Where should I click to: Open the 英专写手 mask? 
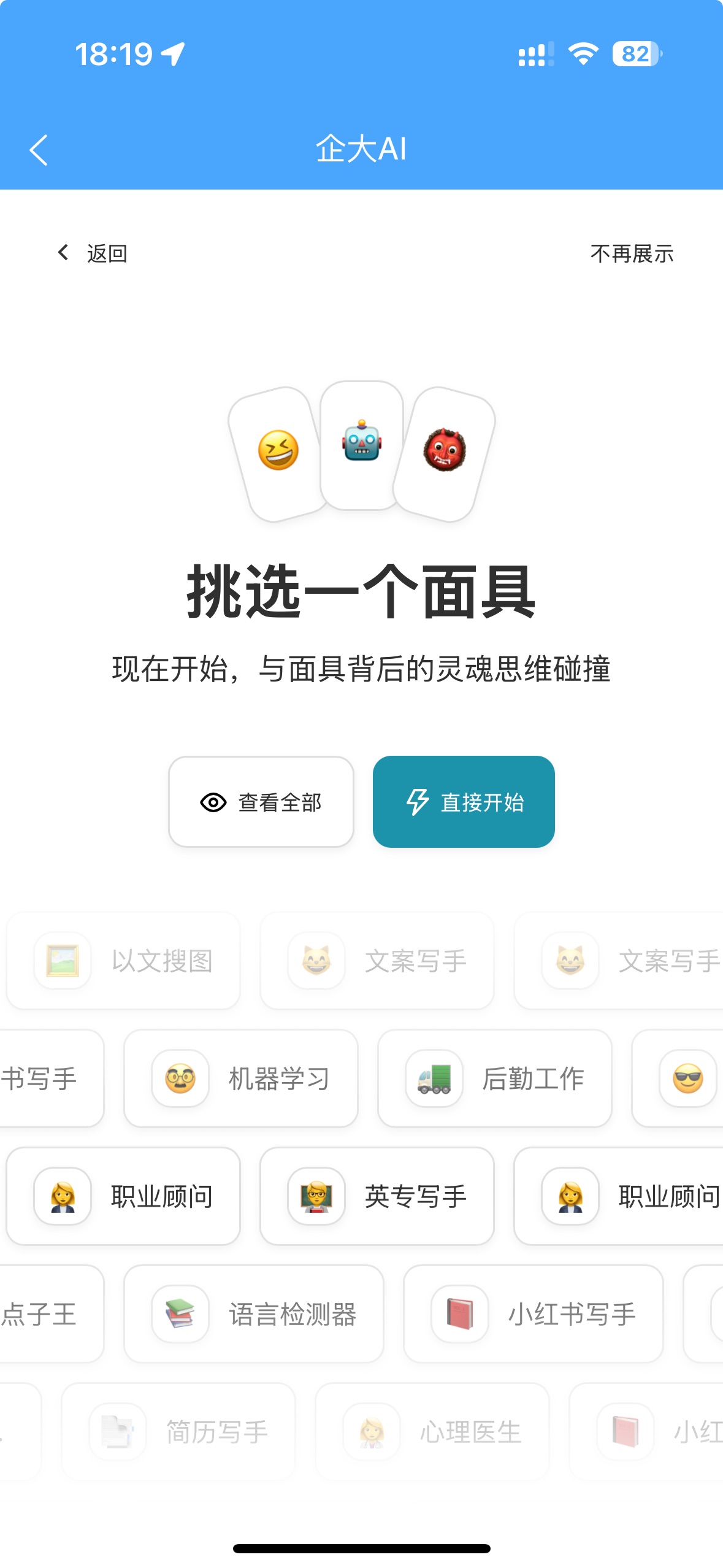click(377, 1196)
